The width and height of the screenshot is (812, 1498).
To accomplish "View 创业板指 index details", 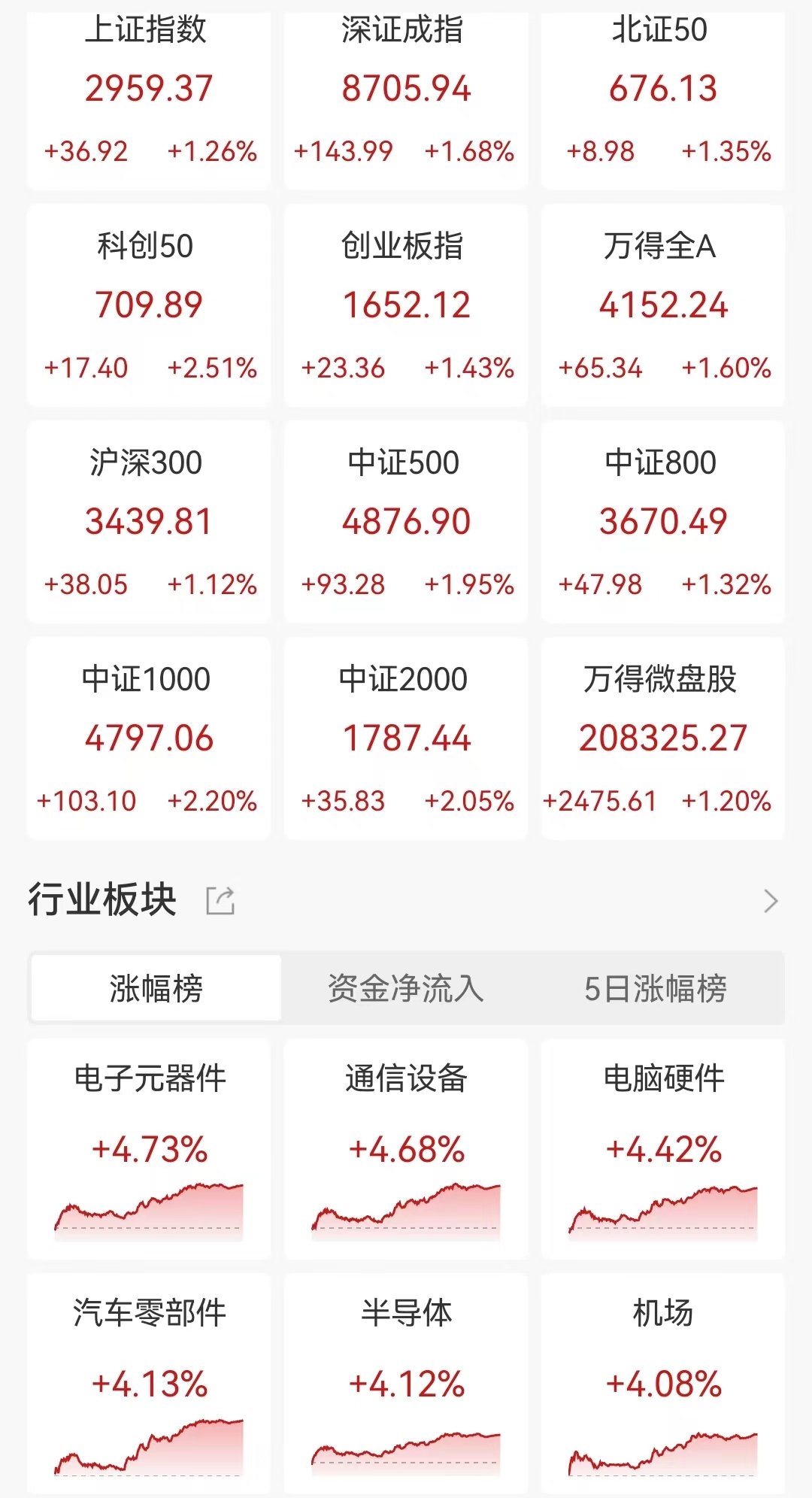I will [406, 305].
